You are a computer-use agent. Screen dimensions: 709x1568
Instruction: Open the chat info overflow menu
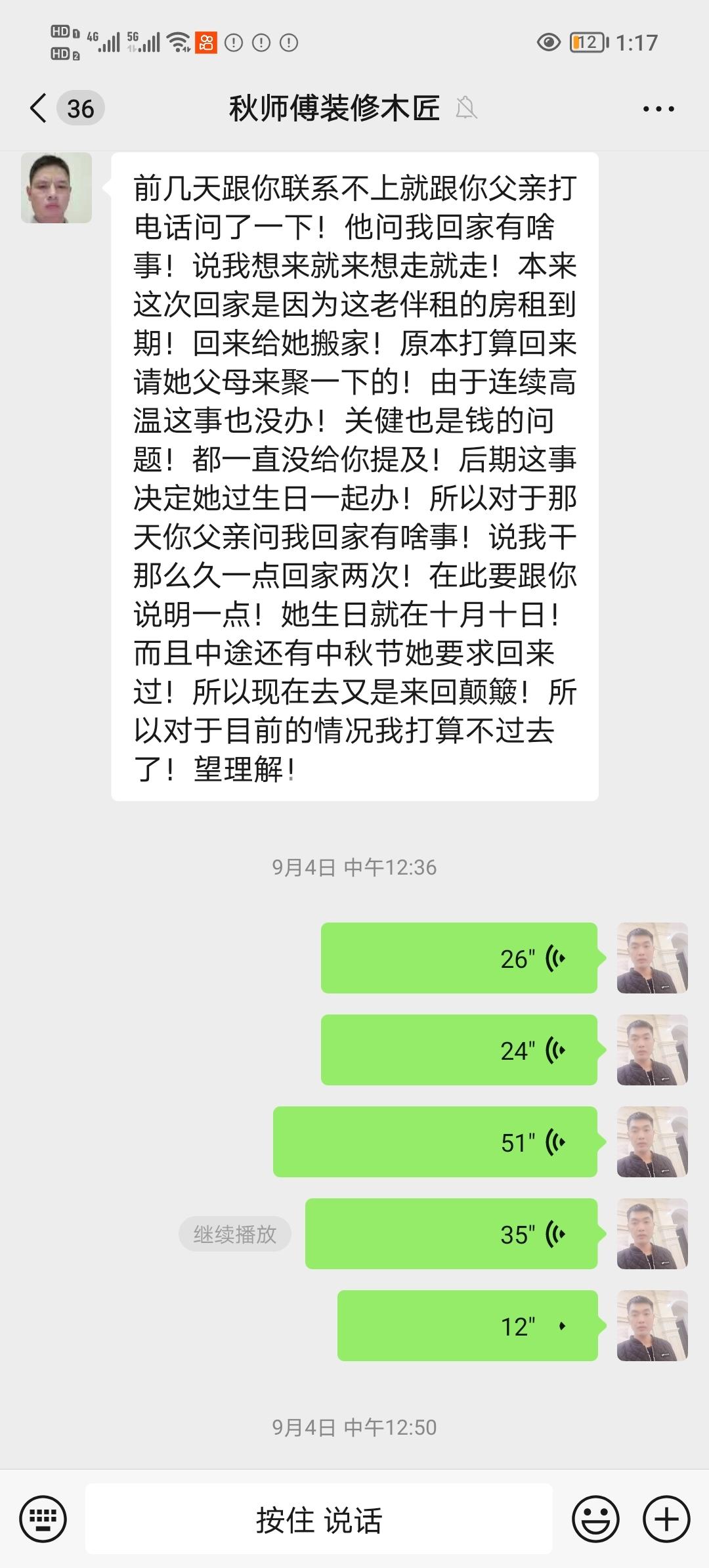click(658, 109)
